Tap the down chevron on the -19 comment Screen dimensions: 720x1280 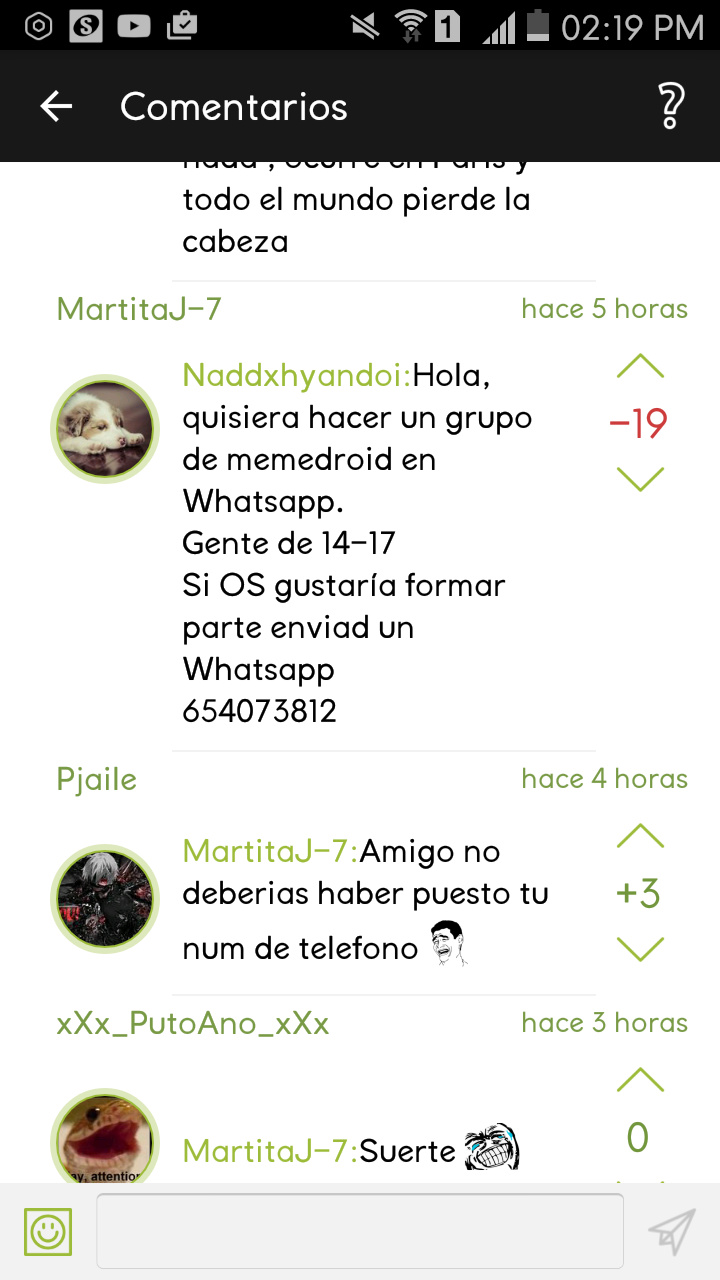pyautogui.click(x=638, y=480)
